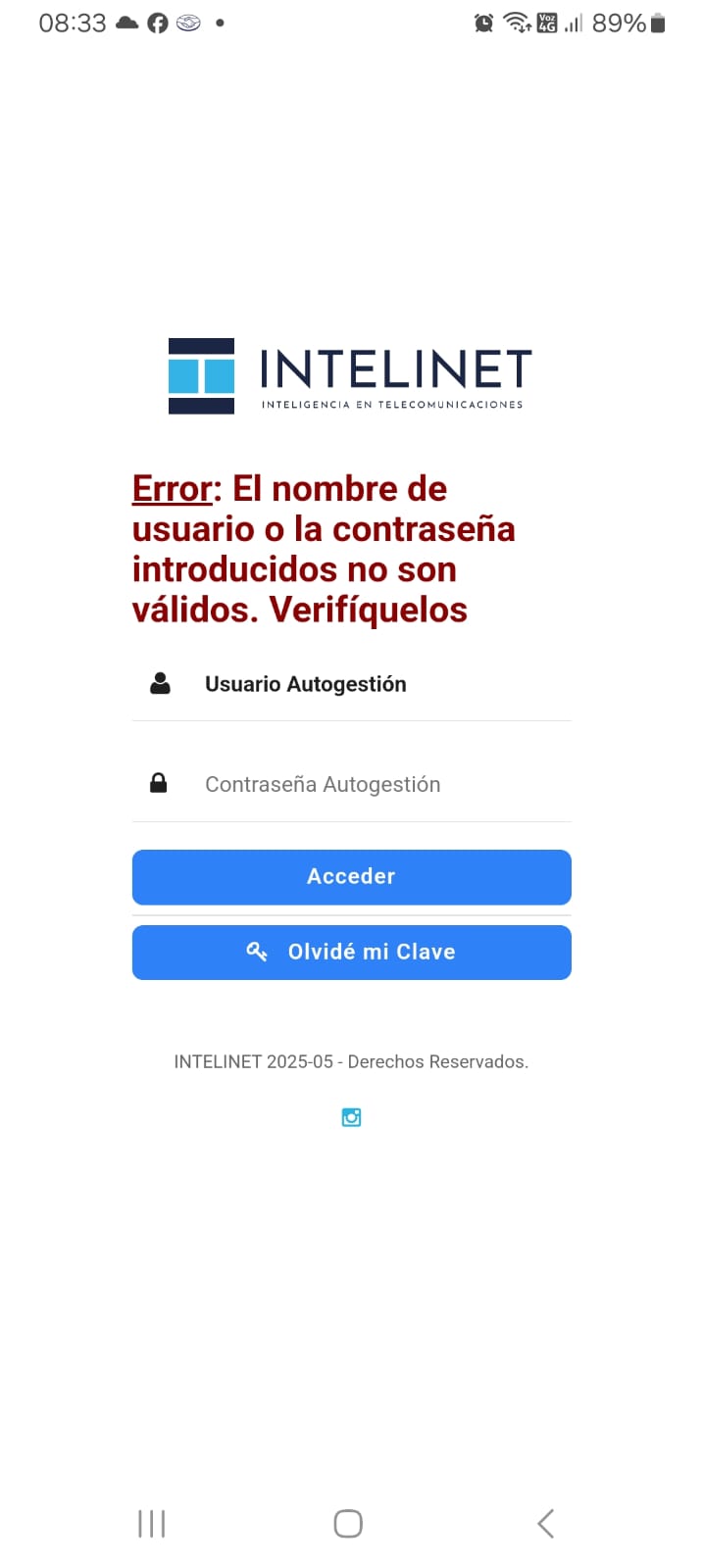Focus the Contraseña Autogestión field
Image resolution: width=703 pixels, height=1568 pixels.
[373, 784]
